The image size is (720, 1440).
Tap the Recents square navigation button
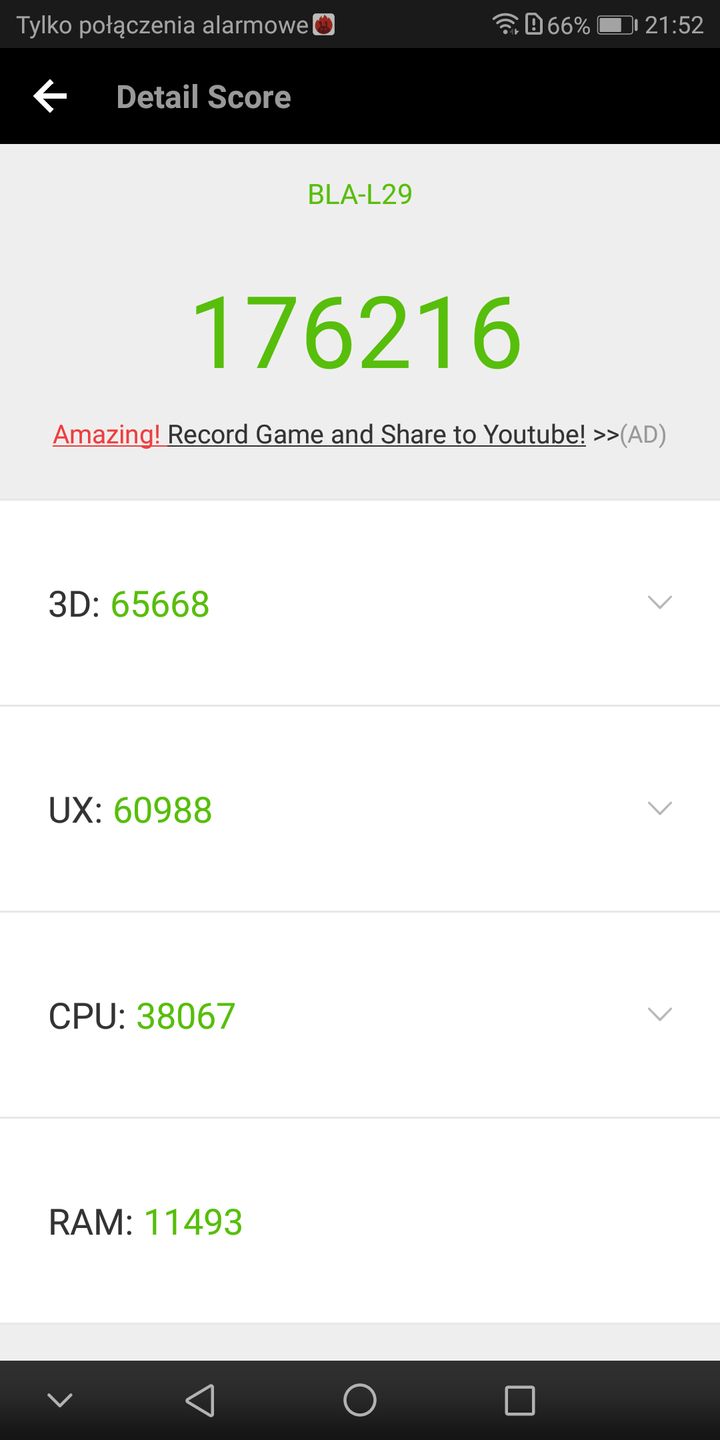[x=519, y=1400]
